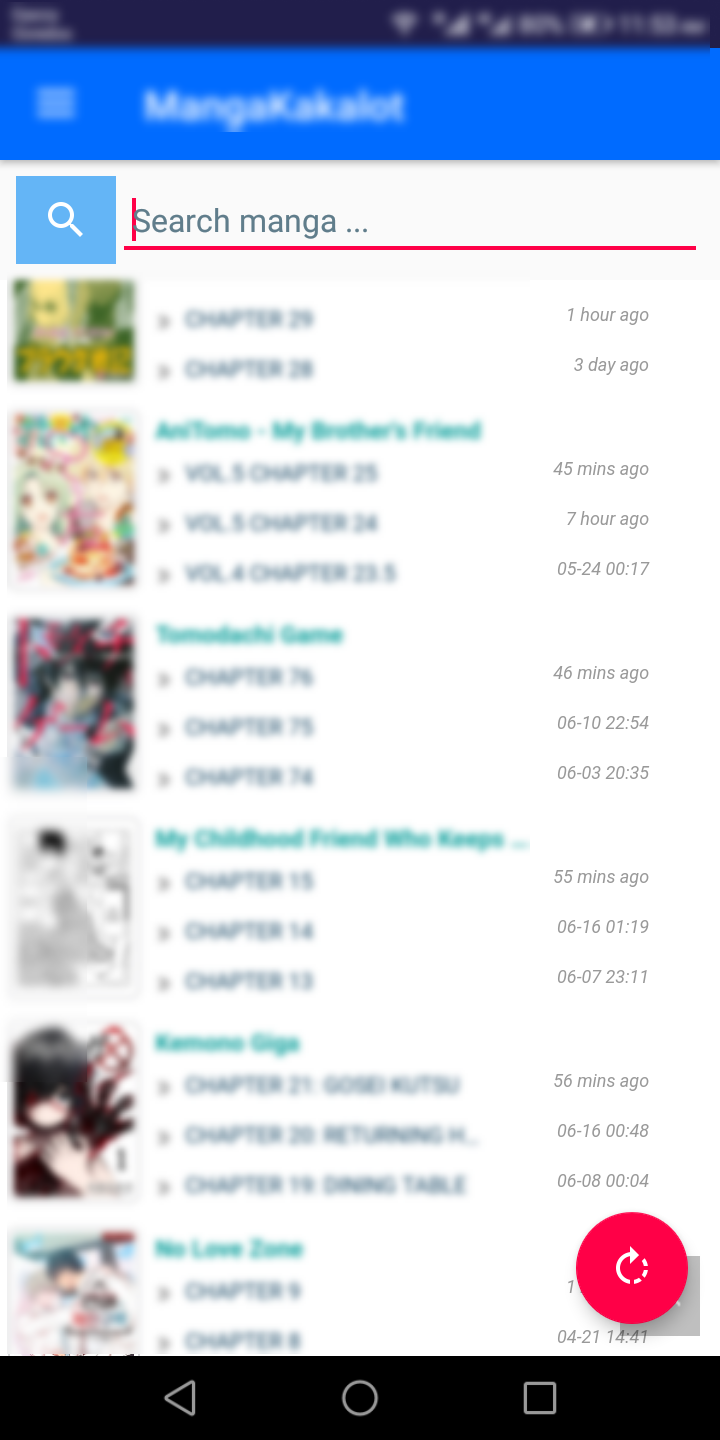Read Chapter 15 of My Childhood Friend
This screenshot has height=1440, width=720.
249,881
